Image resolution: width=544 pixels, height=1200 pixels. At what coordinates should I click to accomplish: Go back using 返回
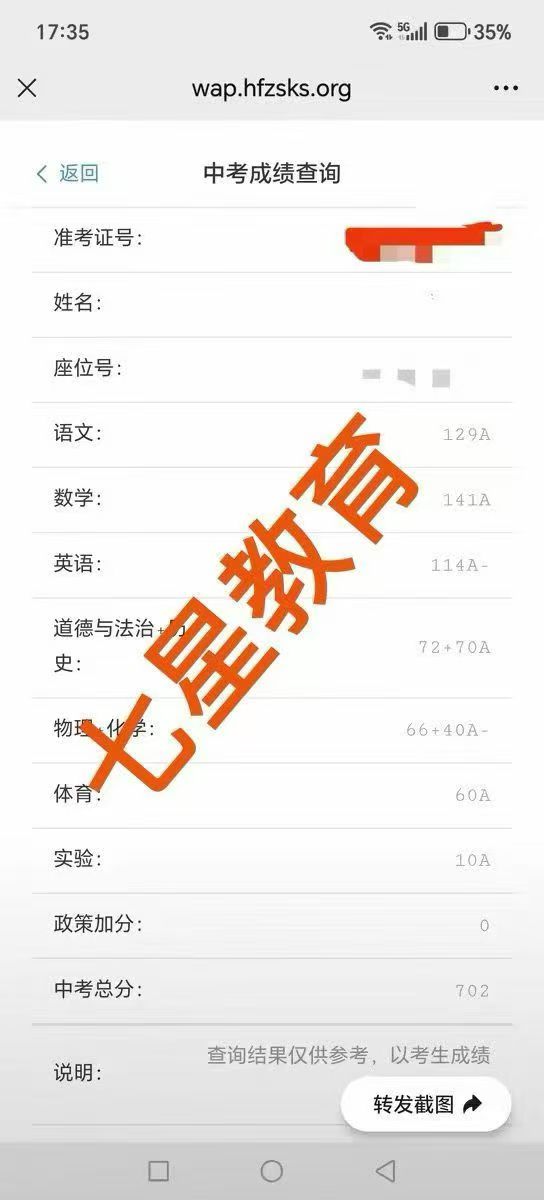[67, 173]
